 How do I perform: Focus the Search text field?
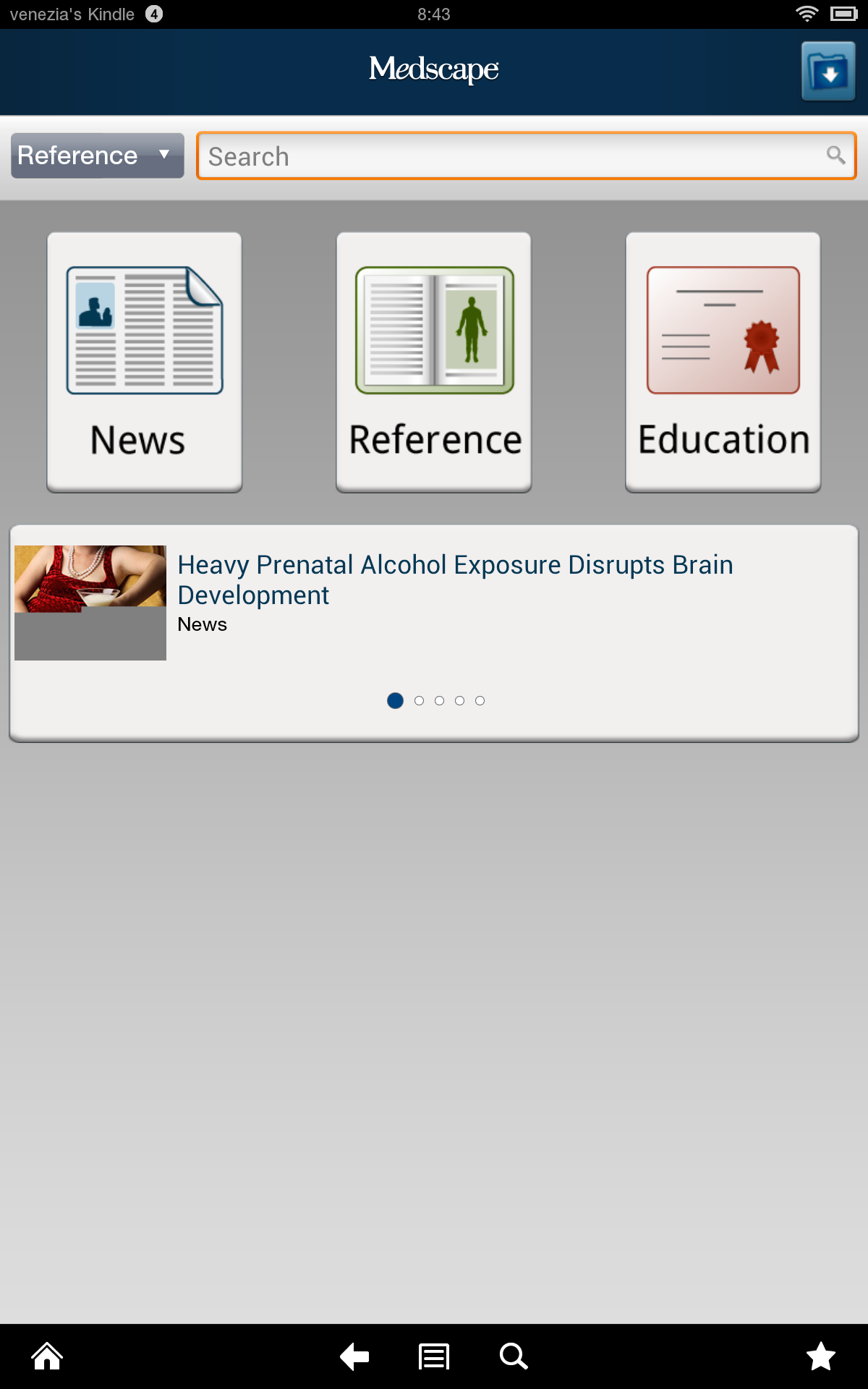tap(506, 156)
